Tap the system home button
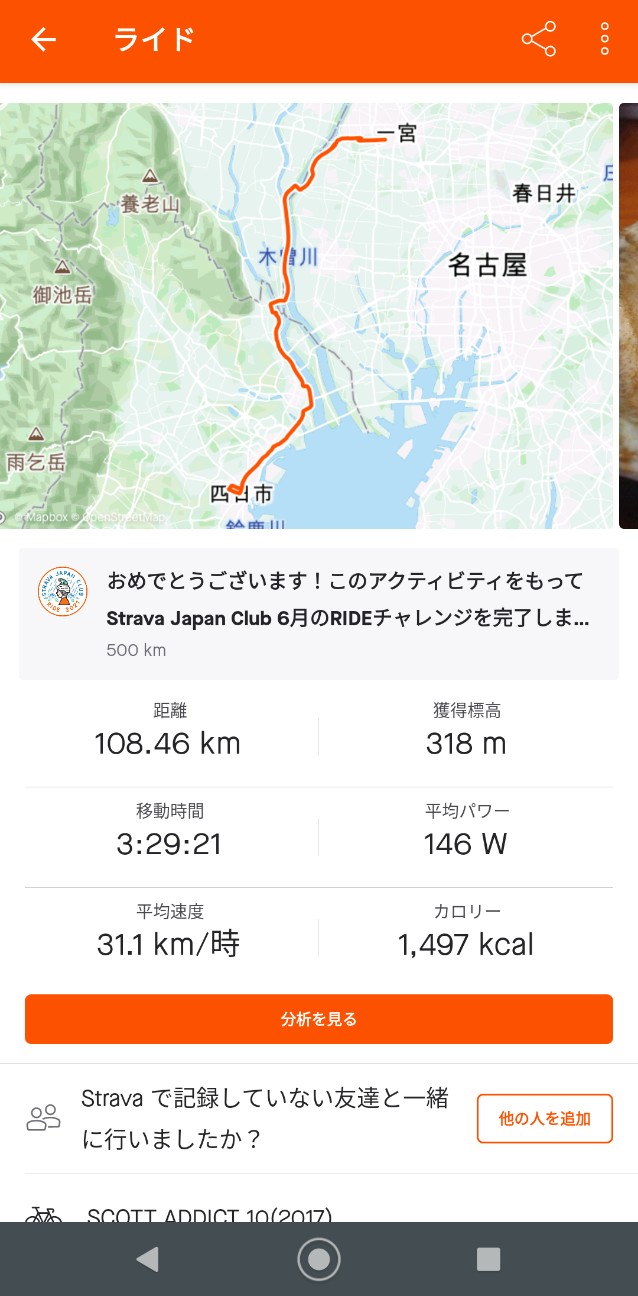Image resolution: width=638 pixels, height=1296 pixels. pos(319,1259)
